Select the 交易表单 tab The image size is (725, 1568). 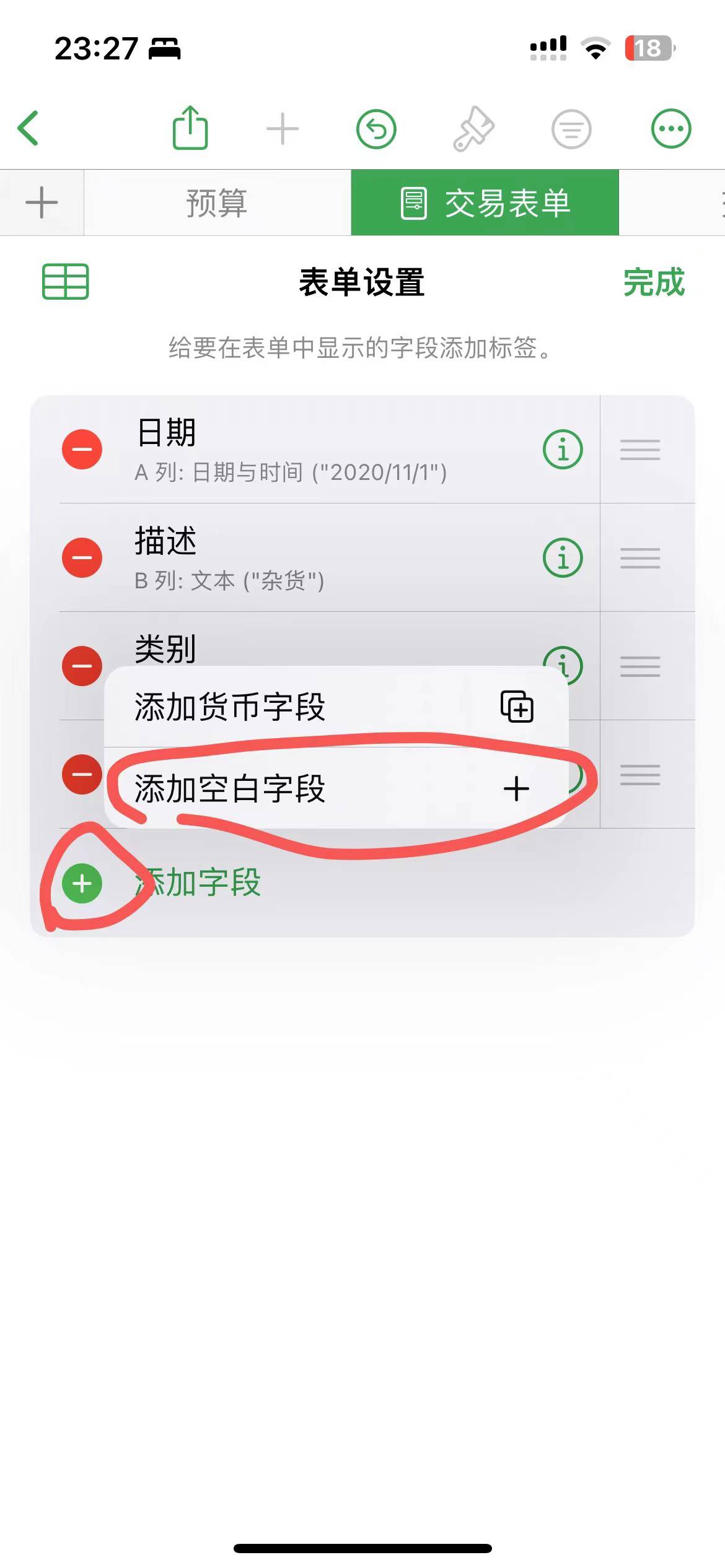pos(485,203)
